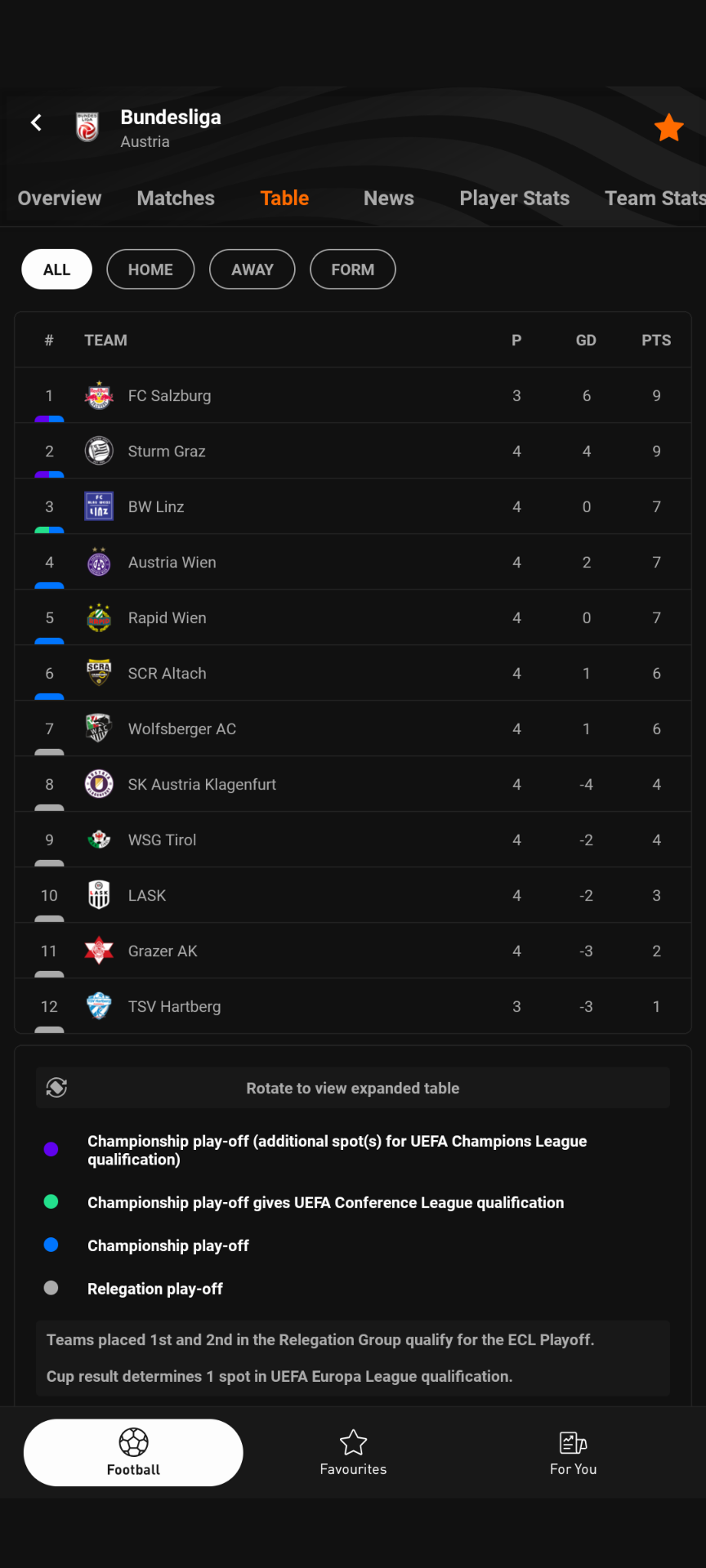Go to Favourites in bottom navigation

tap(353, 1452)
